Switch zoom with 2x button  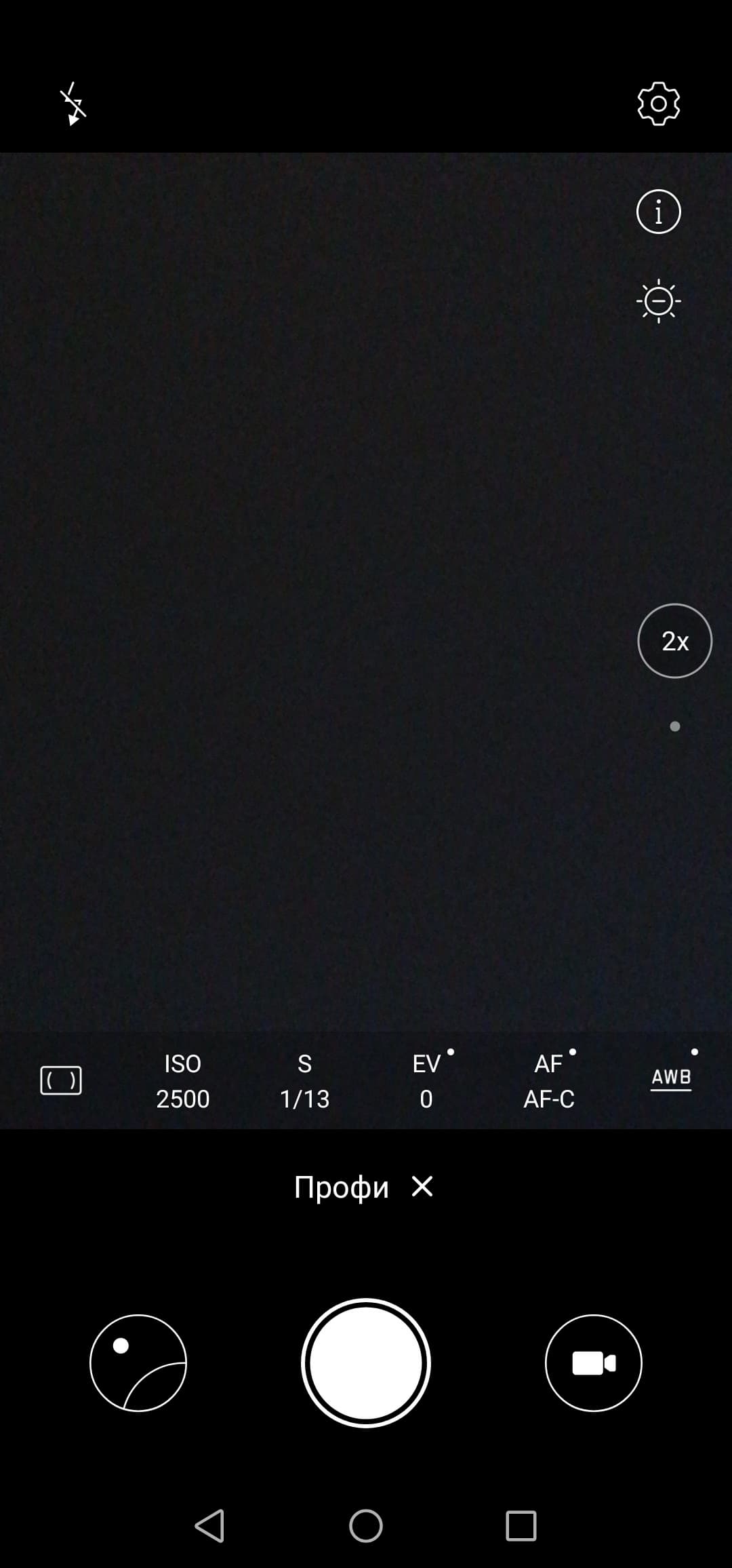pos(674,641)
